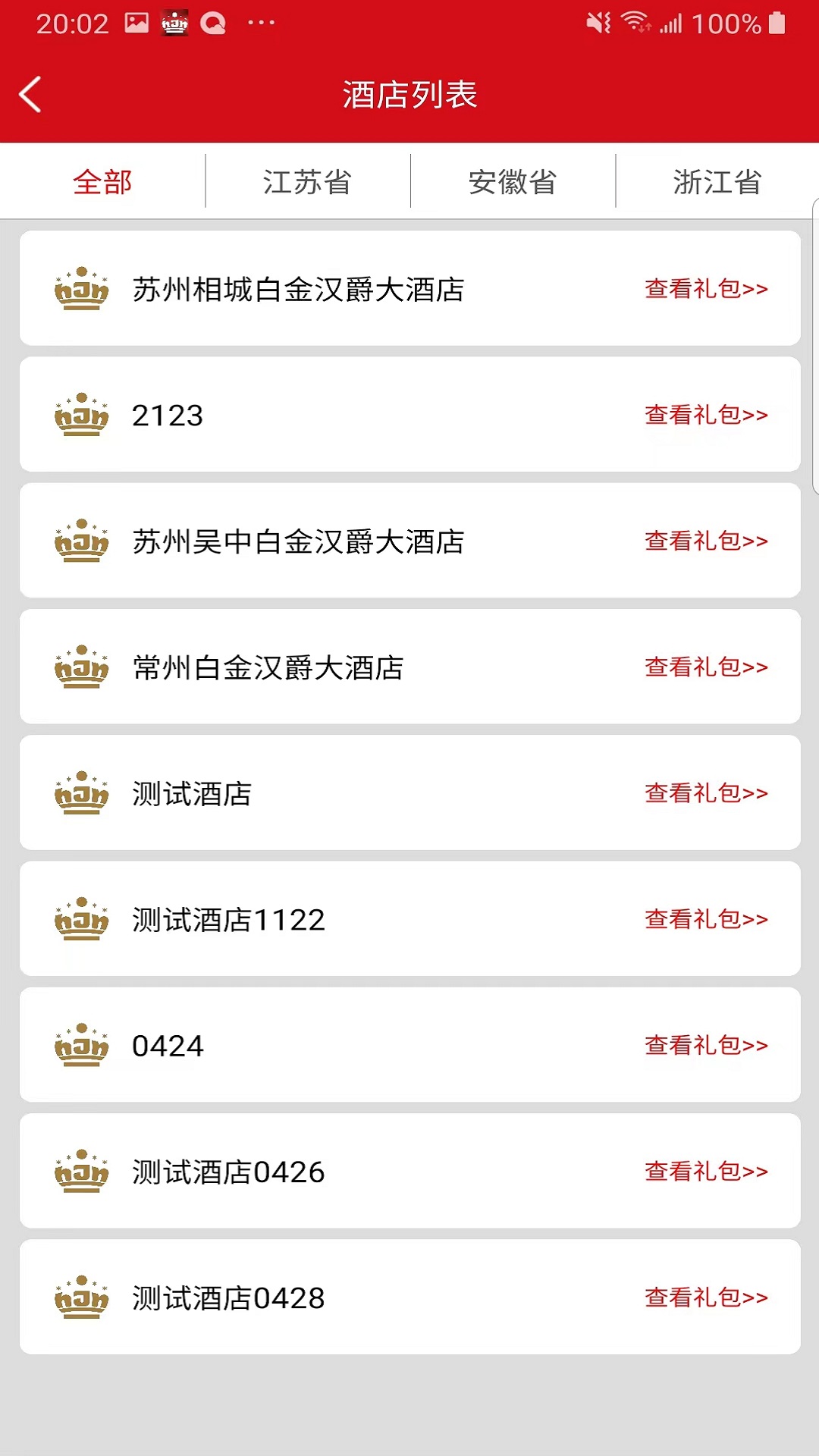Click the crown logo beside 苏州相城白金汉爵大酒店
This screenshot has width=819, height=1456.
(x=82, y=288)
